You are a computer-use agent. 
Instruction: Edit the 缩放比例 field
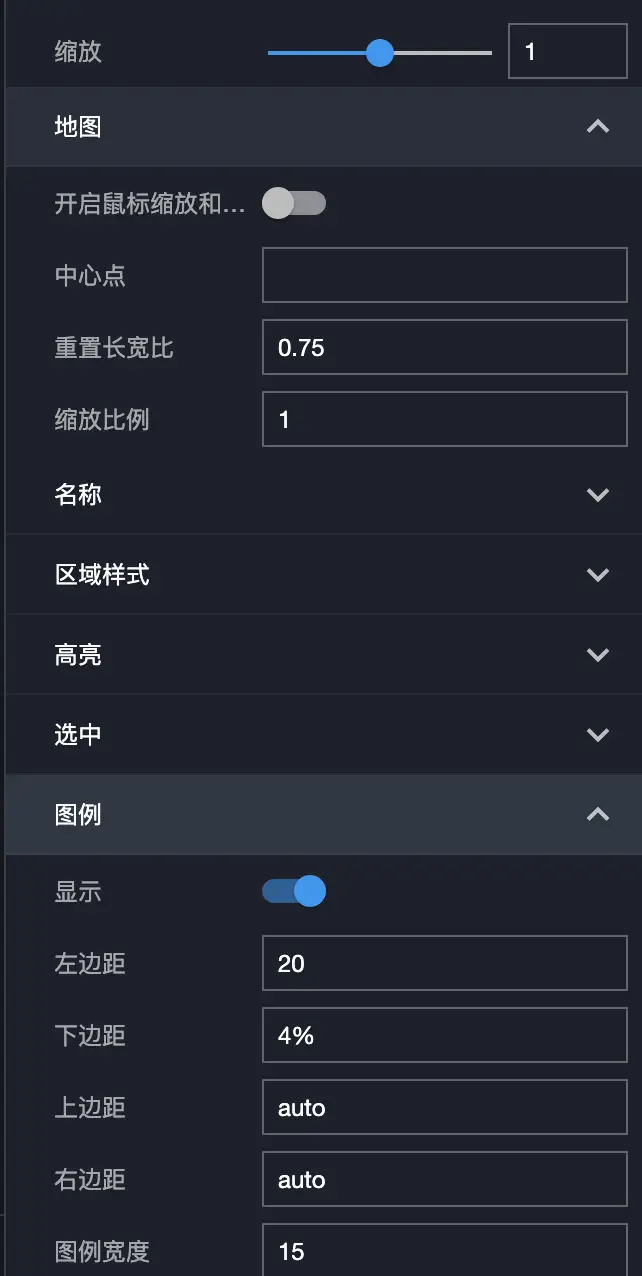444,419
